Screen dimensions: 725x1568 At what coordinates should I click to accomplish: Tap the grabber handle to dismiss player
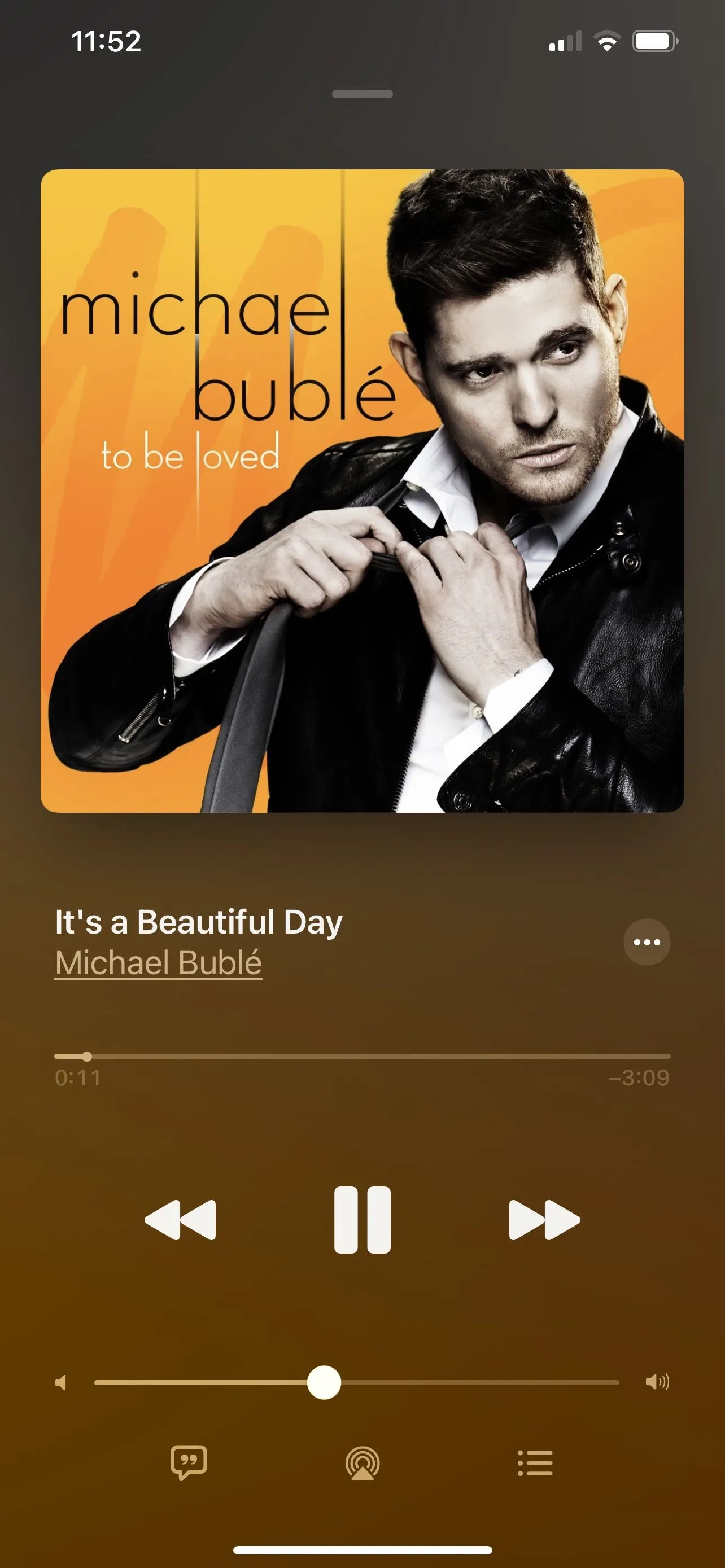(362, 94)
